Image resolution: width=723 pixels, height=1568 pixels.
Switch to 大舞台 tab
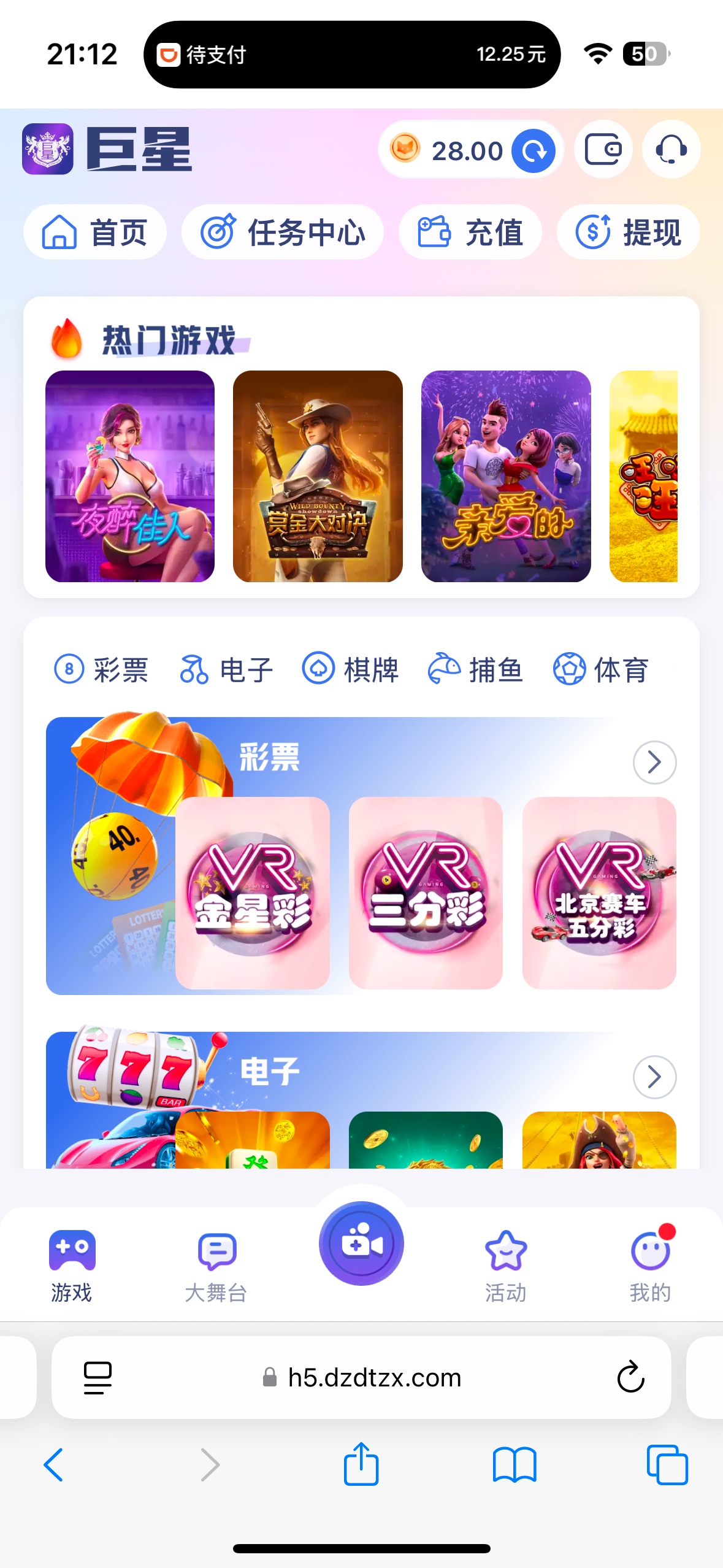coord(216,1266)
